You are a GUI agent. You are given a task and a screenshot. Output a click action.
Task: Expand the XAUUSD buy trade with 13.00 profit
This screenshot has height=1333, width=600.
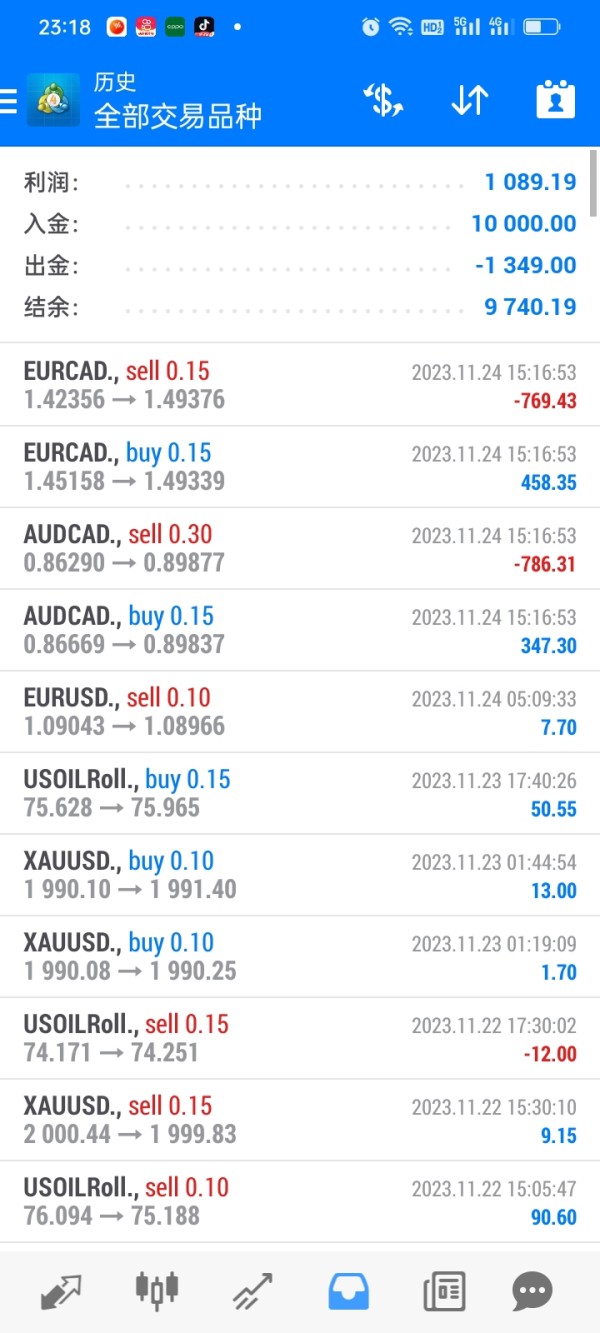pyautogui.click(x=300, y=876)
